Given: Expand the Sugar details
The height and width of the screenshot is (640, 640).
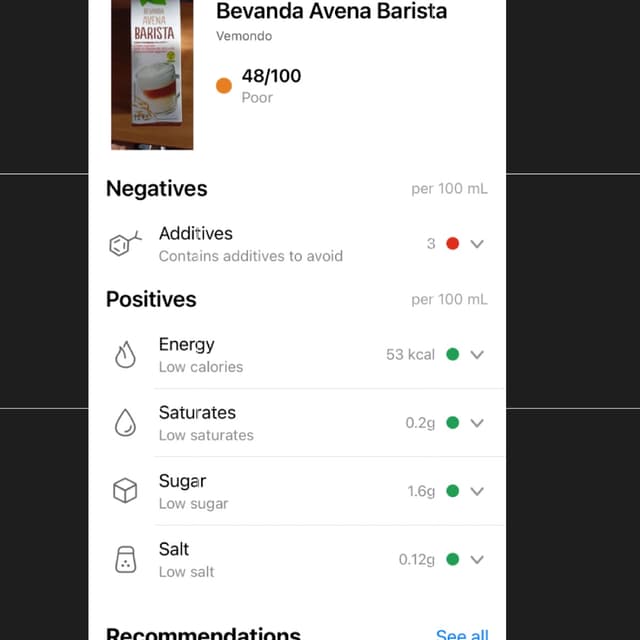Looking at the screenshot, I should 477,491.
